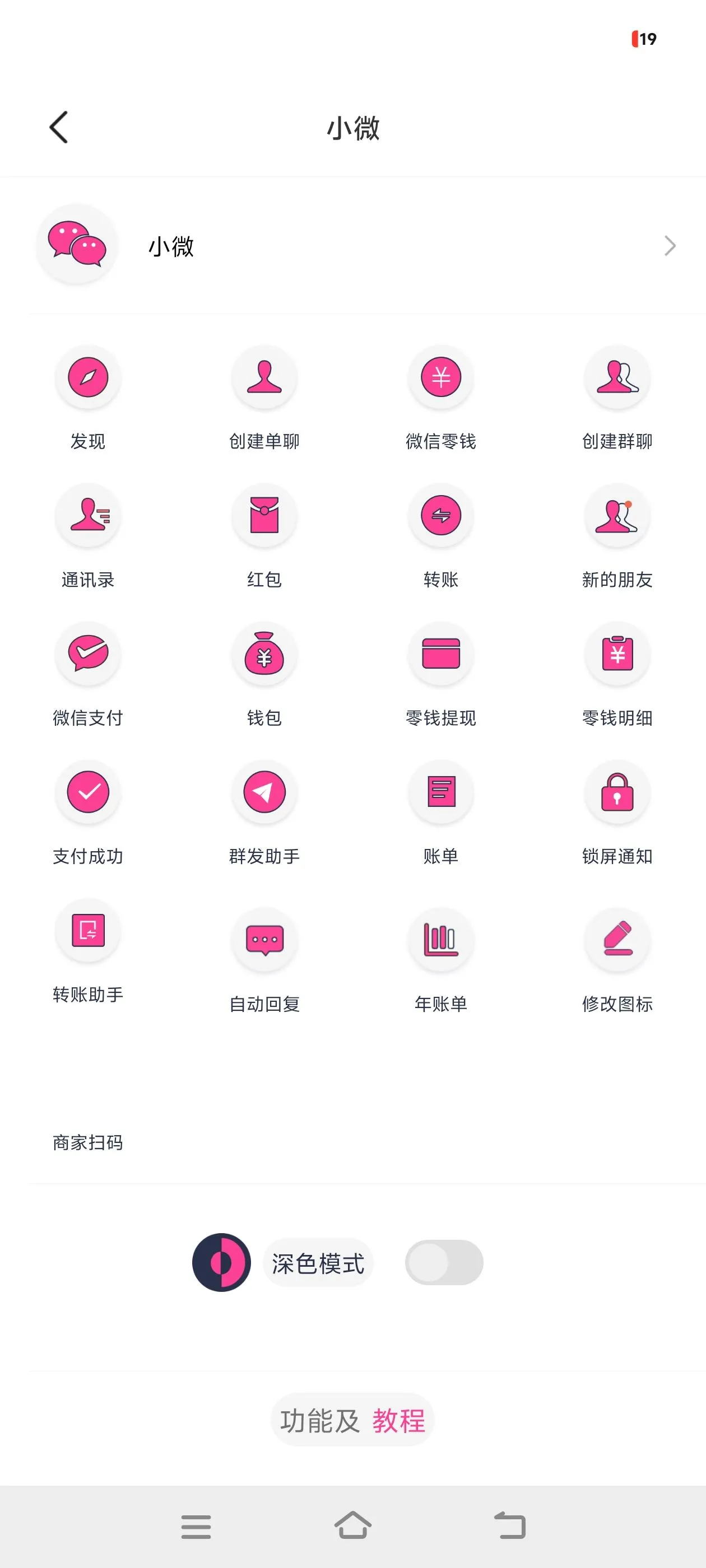This screenshot has width=706, height=1568.
Task: Expand the 小微 profile chevron
Action: click(670, 245)
